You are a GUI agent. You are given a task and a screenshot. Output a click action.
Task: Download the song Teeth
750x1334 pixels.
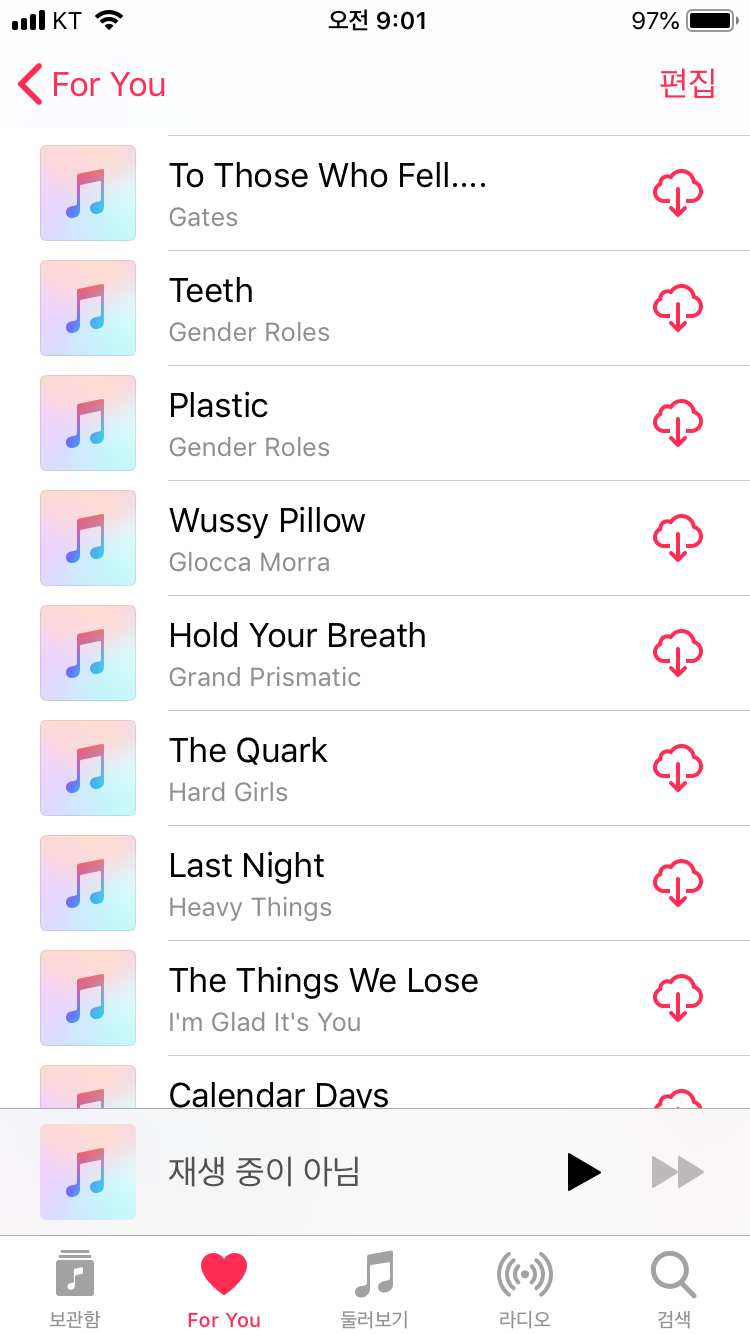678,308
